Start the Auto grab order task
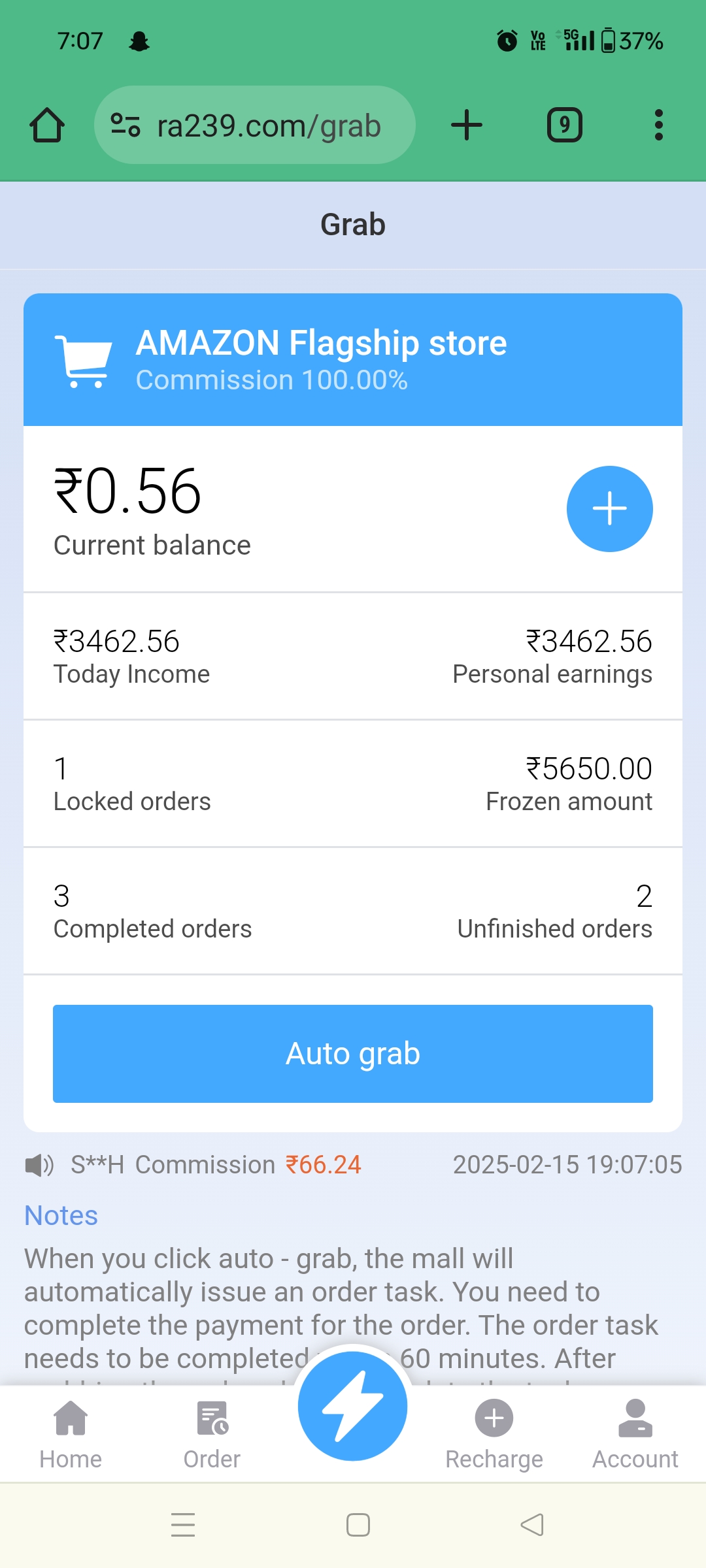 point(353,1053)
